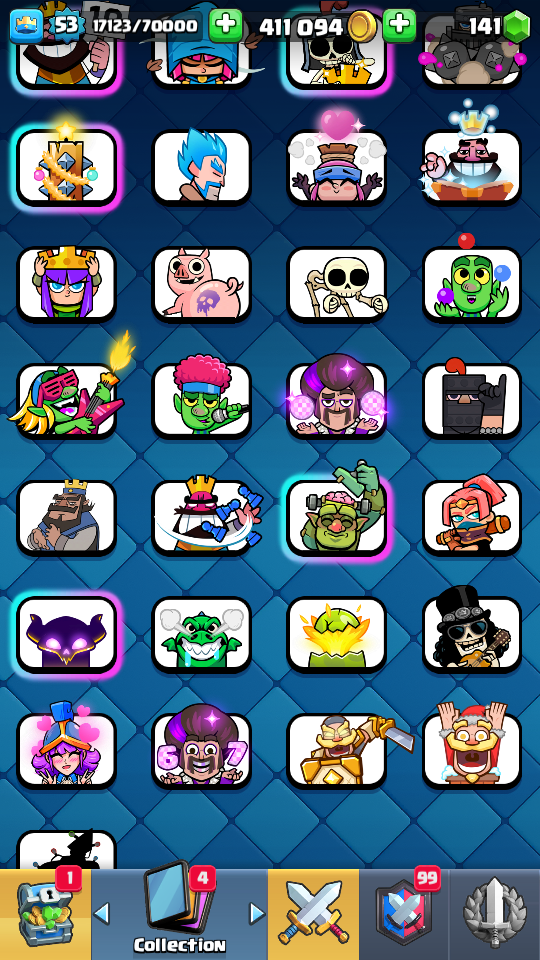Screen dimensions: 540x960
Task: Tap the left arrow beside Collection
Action: coord(102,913)
